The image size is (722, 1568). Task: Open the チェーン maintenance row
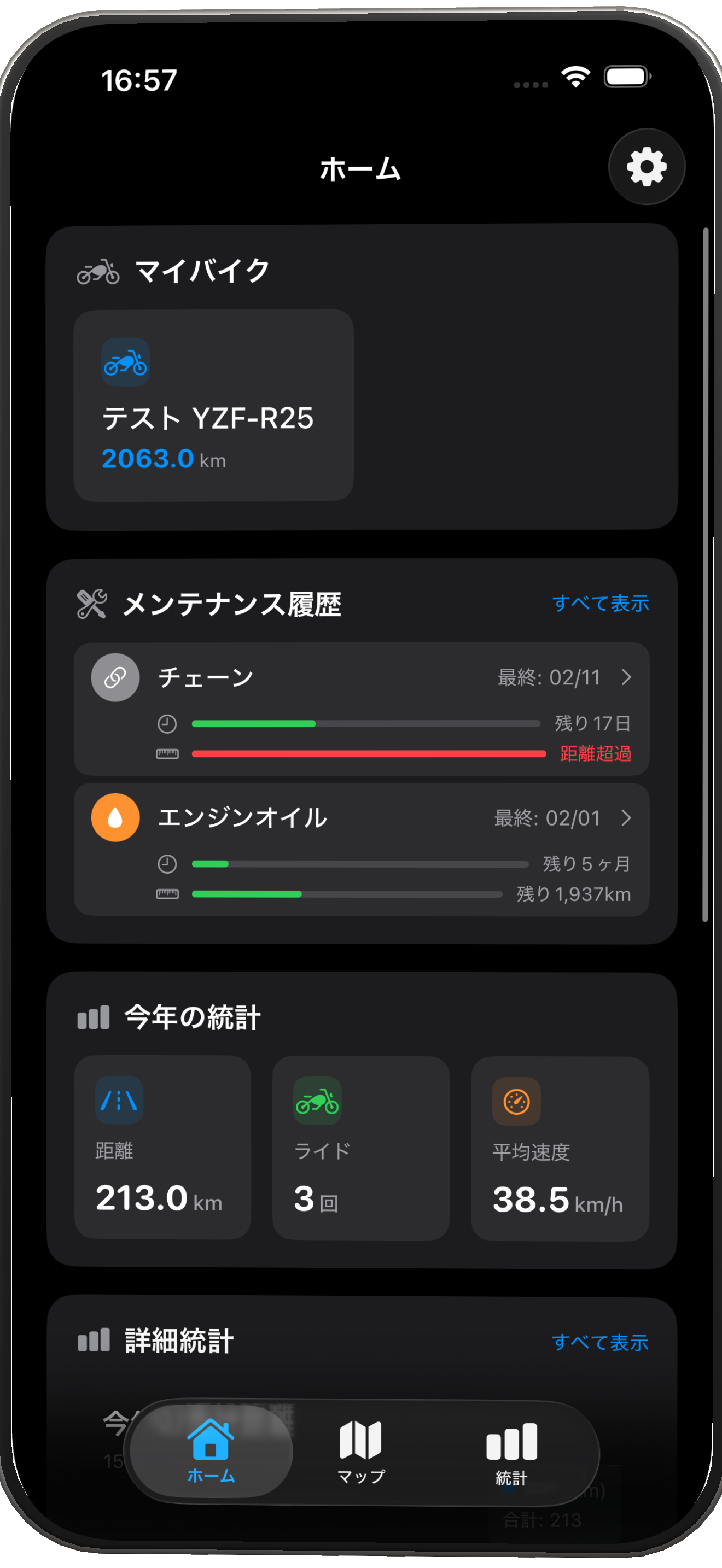coord(361,709)
